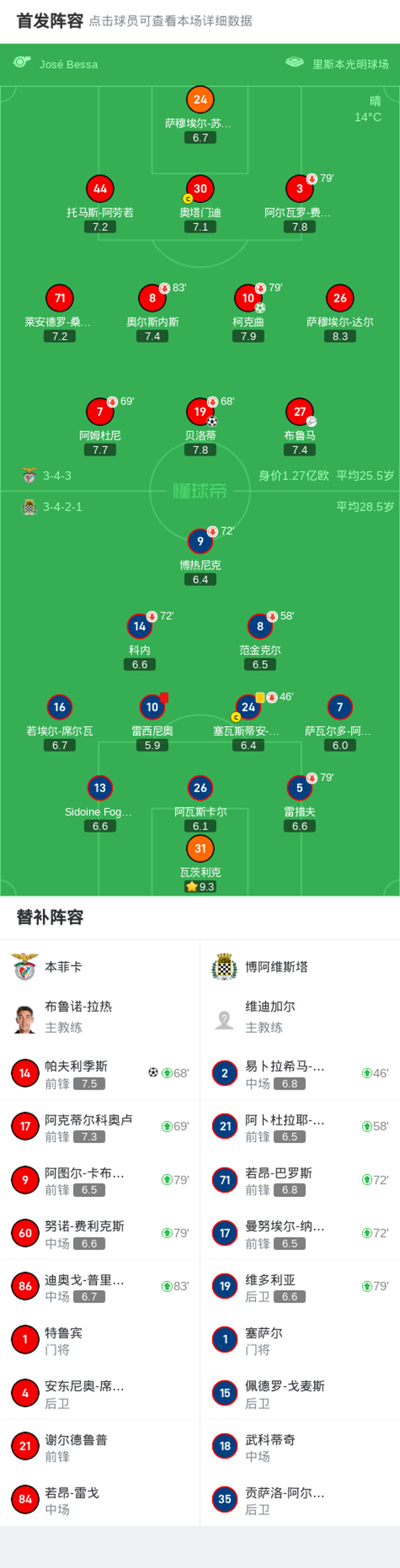Viewport: 400px width, 1568px height.
Task: View substitute 若昂-巴罗斯 stats
Action: click(300, 1180)
